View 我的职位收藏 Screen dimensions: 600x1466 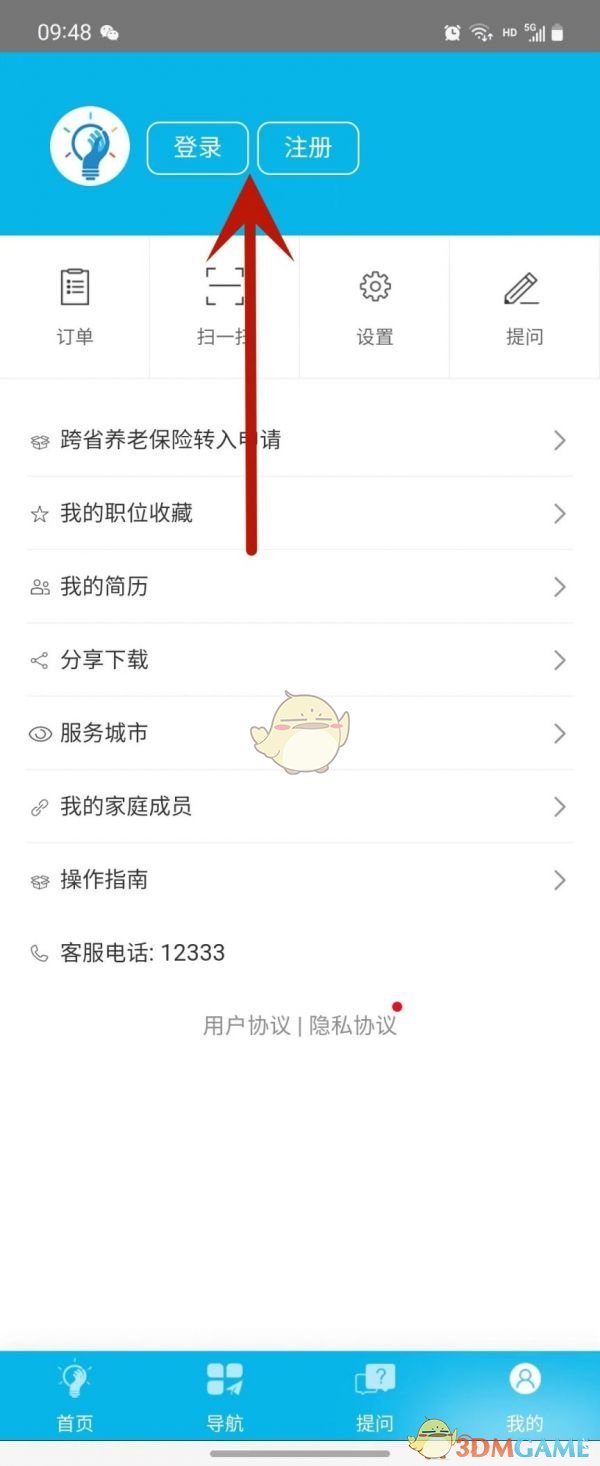(300, 514)
